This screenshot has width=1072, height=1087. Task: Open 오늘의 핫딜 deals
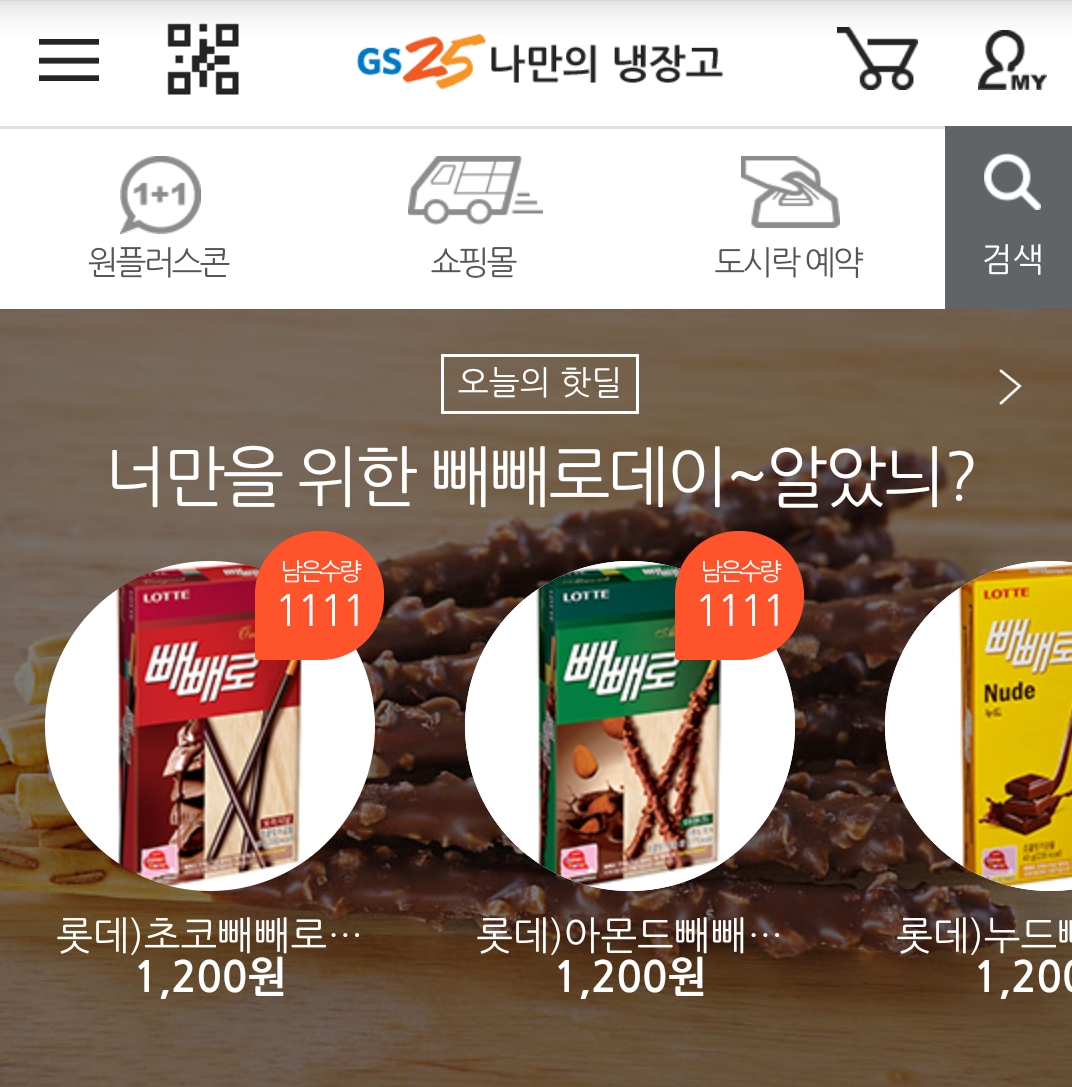click(x=539, y=385)
